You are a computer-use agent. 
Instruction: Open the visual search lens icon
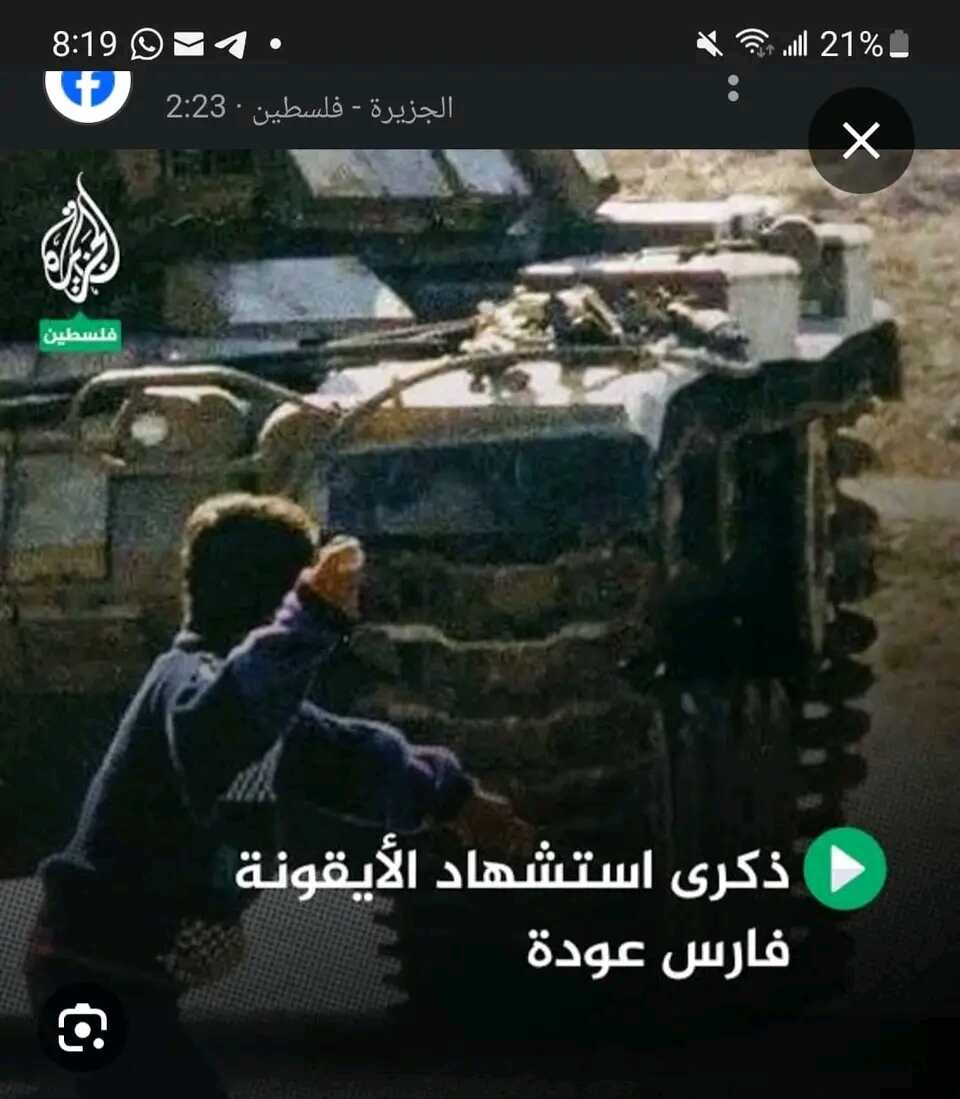click(x=82, y=1028)
